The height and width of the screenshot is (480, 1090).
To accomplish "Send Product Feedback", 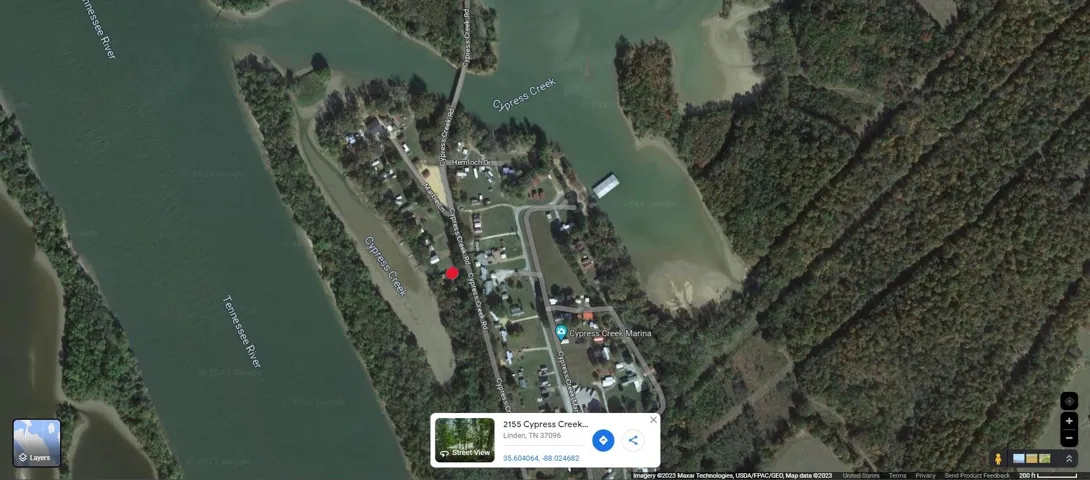I will 976,476.
